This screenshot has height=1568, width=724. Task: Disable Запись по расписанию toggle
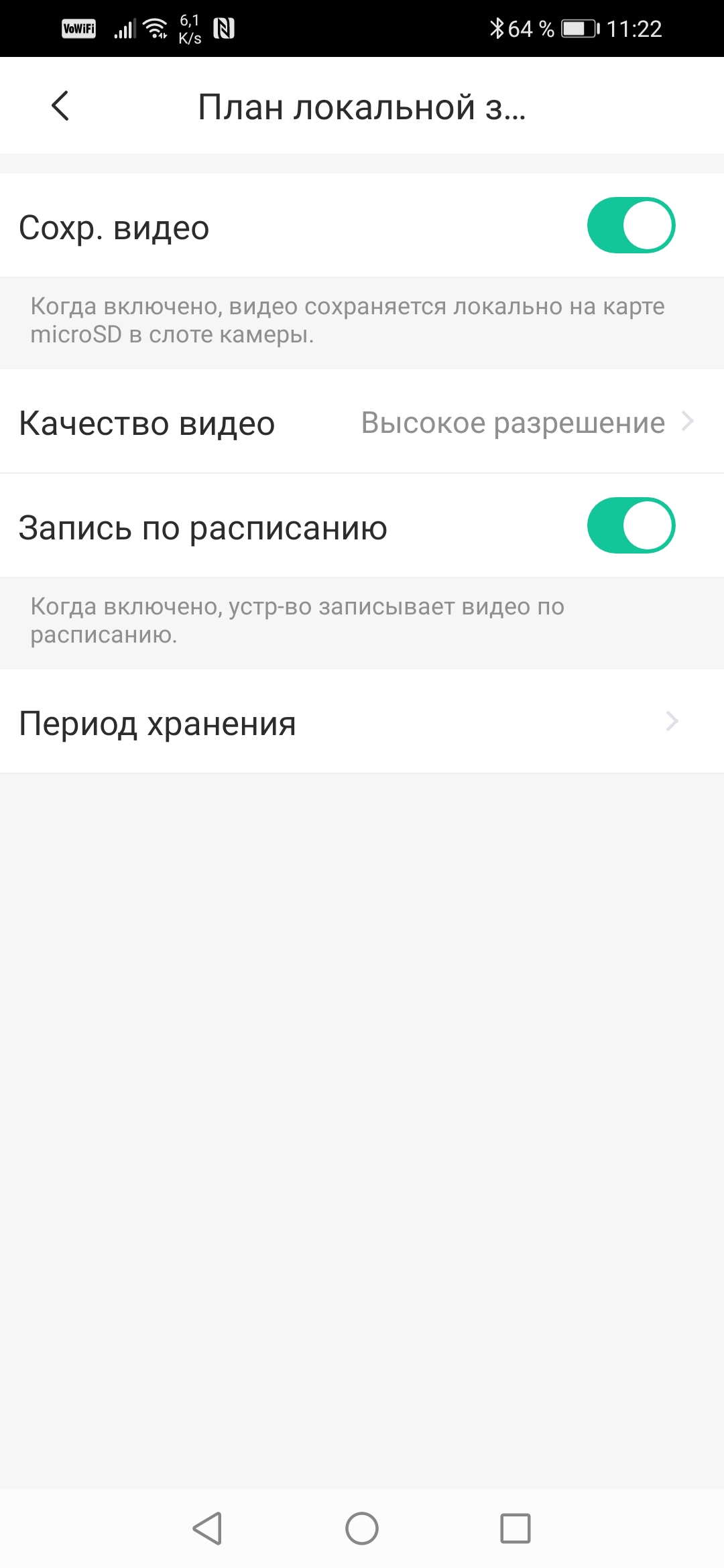[x=630, y=525]
